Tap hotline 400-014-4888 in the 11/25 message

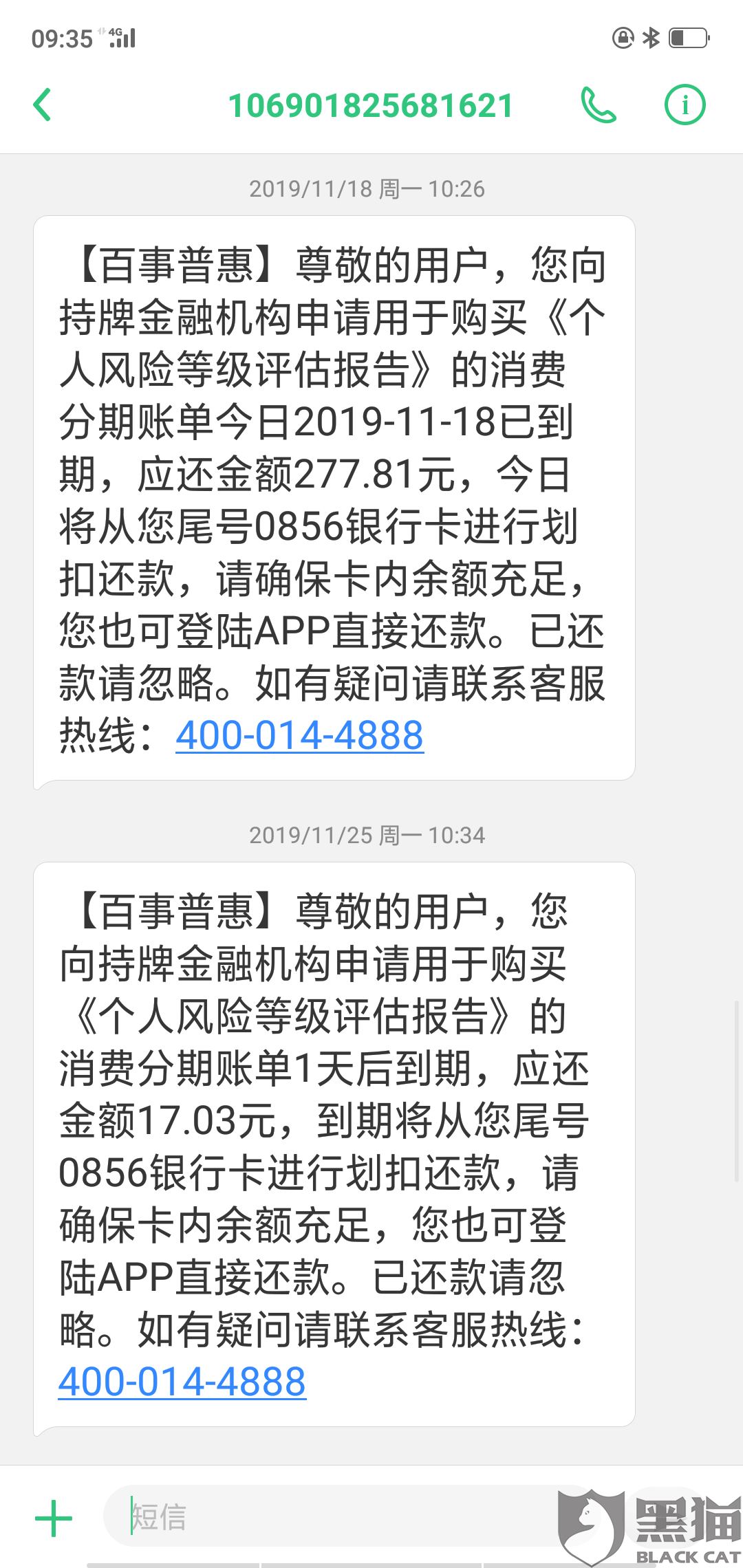pyautogui.click(x=182, y=1382)
